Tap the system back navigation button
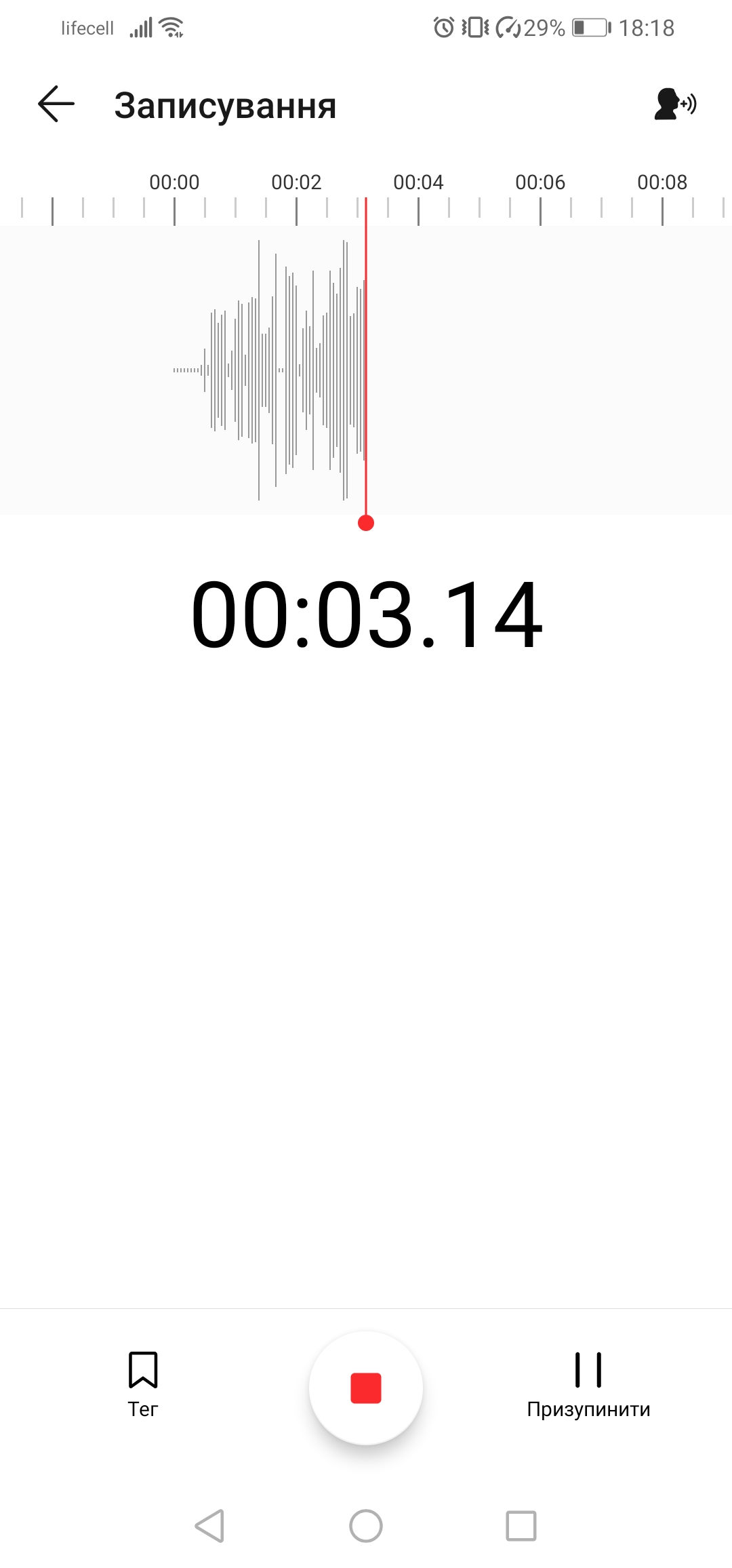 (210, 1526)
